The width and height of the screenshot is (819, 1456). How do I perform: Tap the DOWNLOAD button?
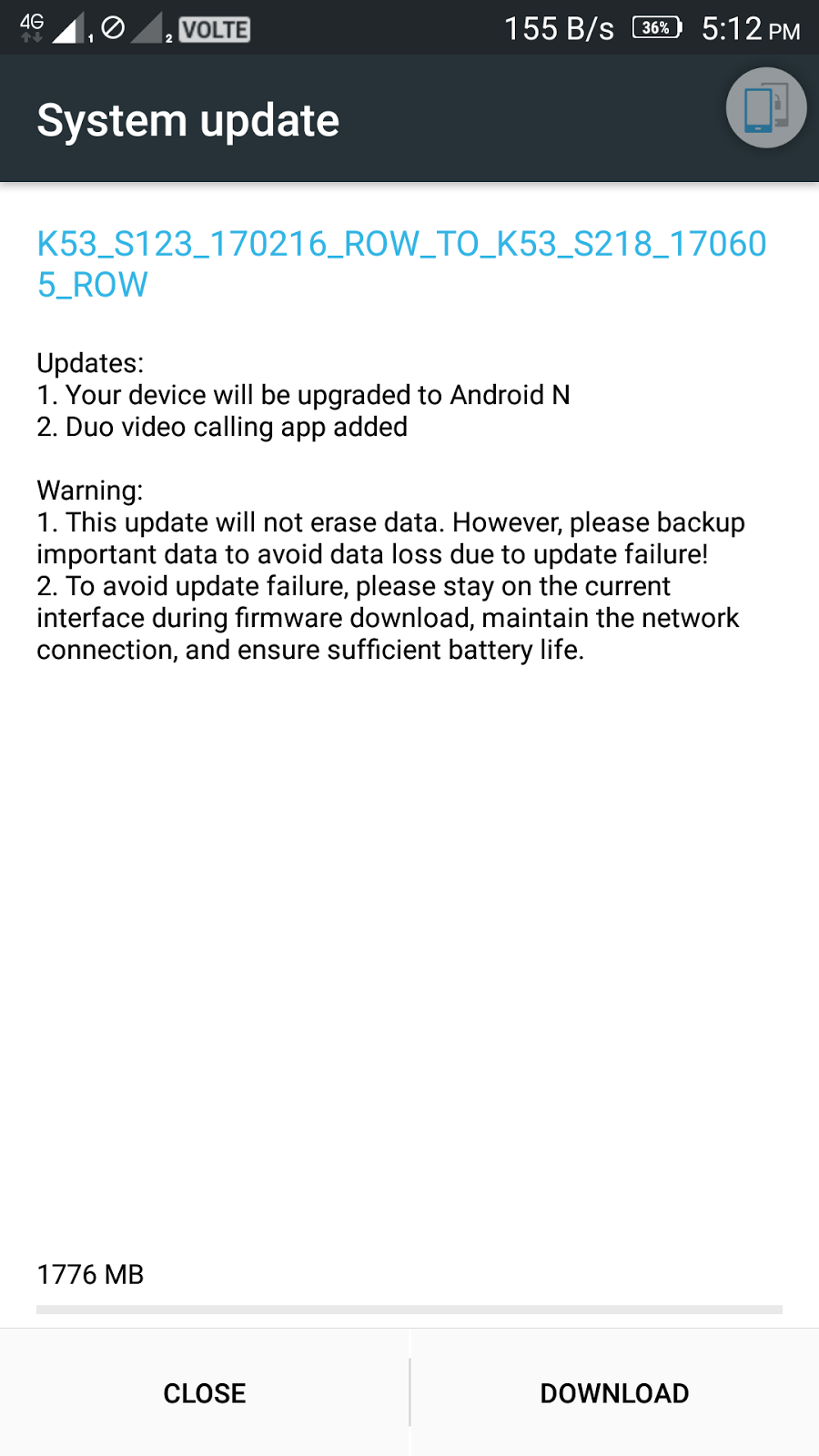[x=614, y=1392]
